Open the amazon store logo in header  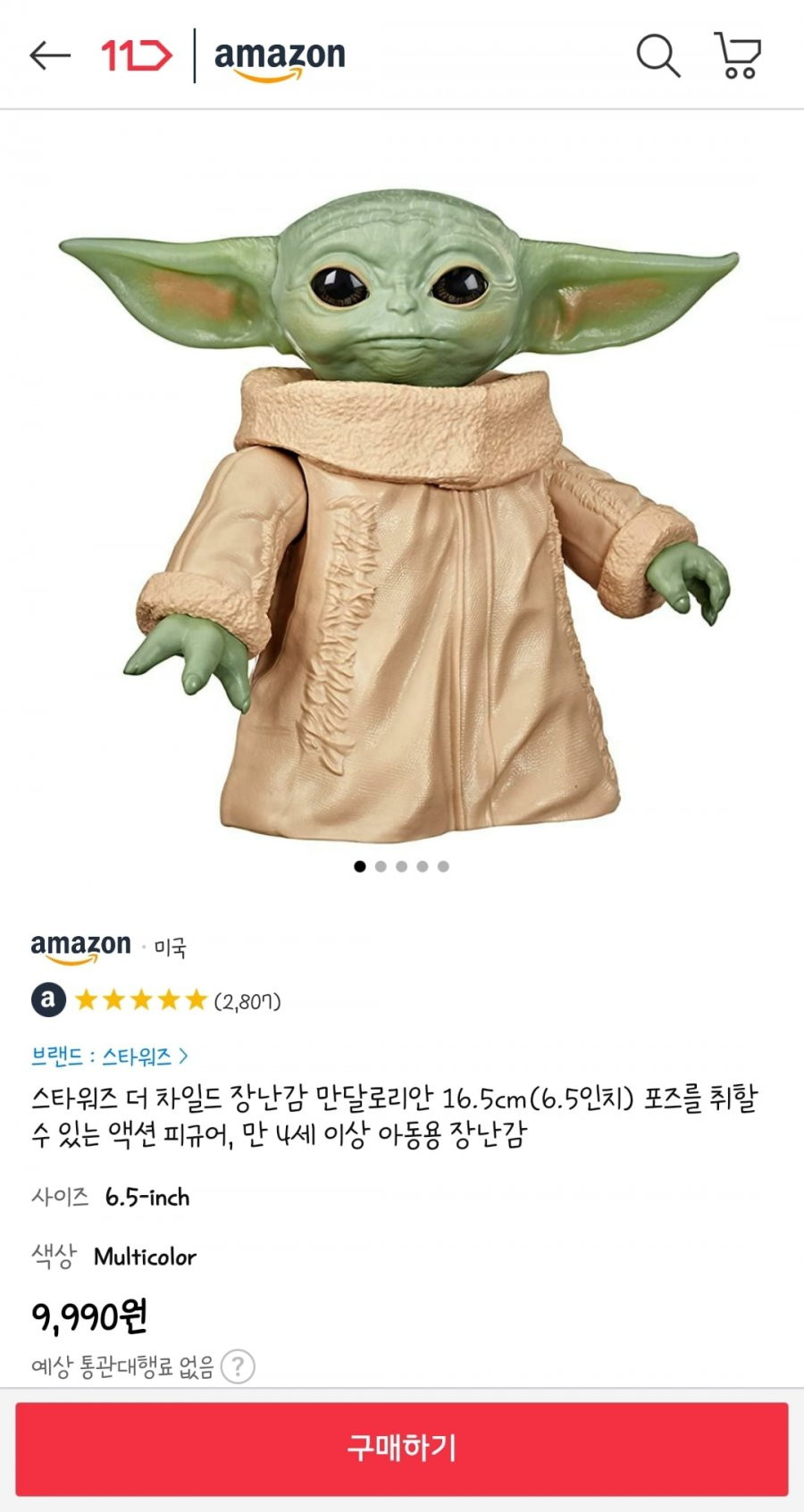click(280, 58)
